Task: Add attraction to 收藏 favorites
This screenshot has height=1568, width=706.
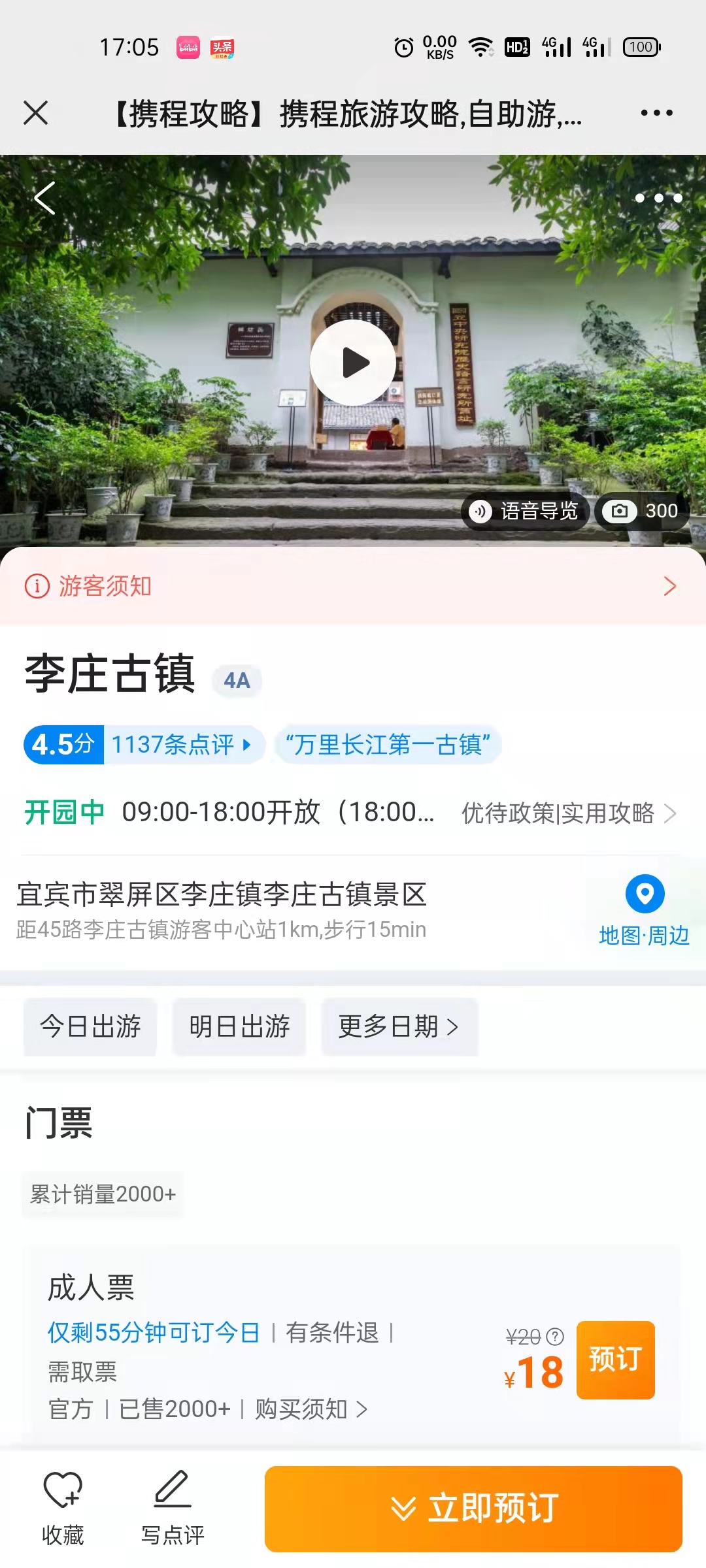Action: [x=63, y=1508]
